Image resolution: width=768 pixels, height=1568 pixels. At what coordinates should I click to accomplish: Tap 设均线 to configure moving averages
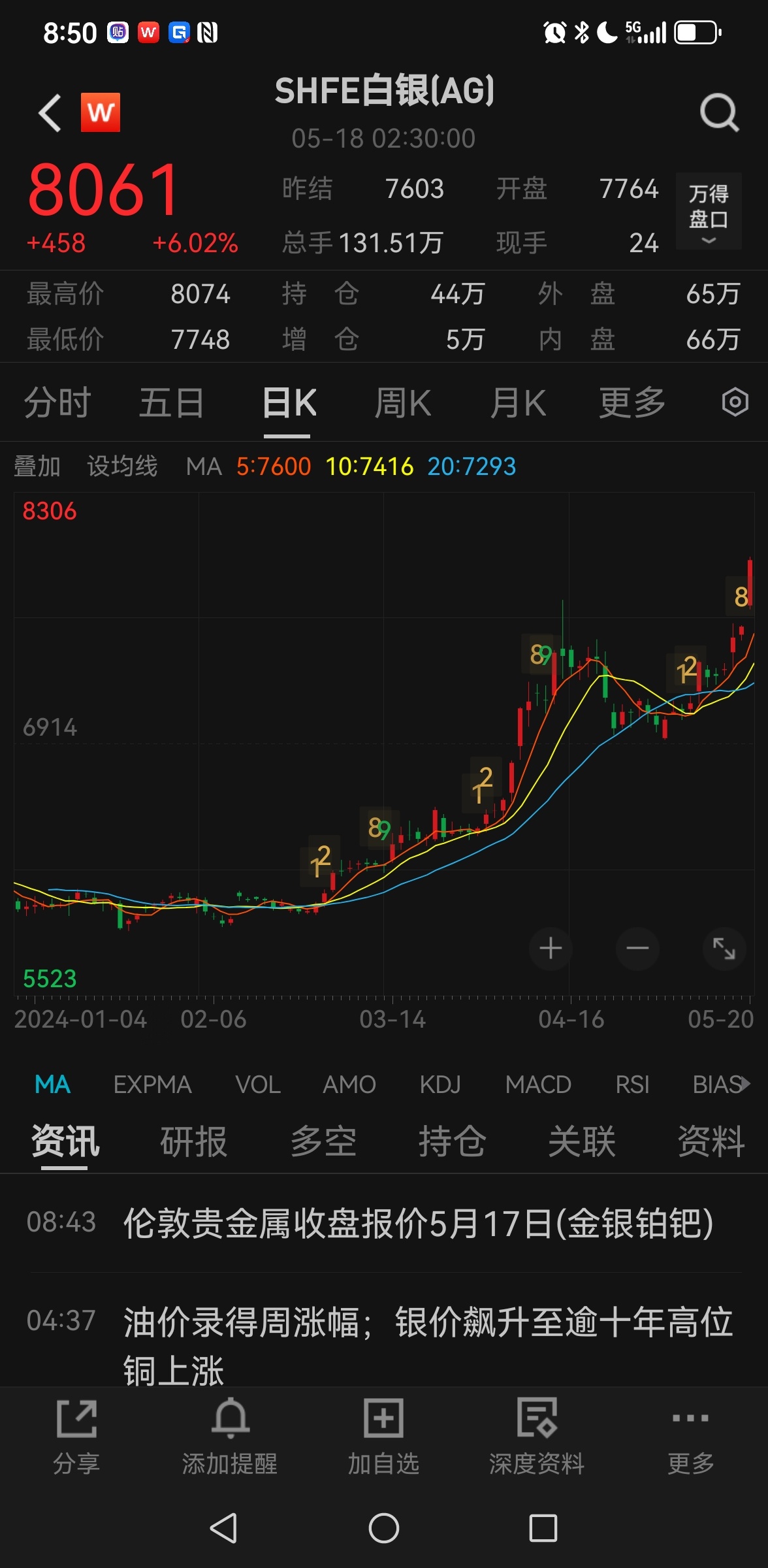pyautogui.click(x=122, y=466)
